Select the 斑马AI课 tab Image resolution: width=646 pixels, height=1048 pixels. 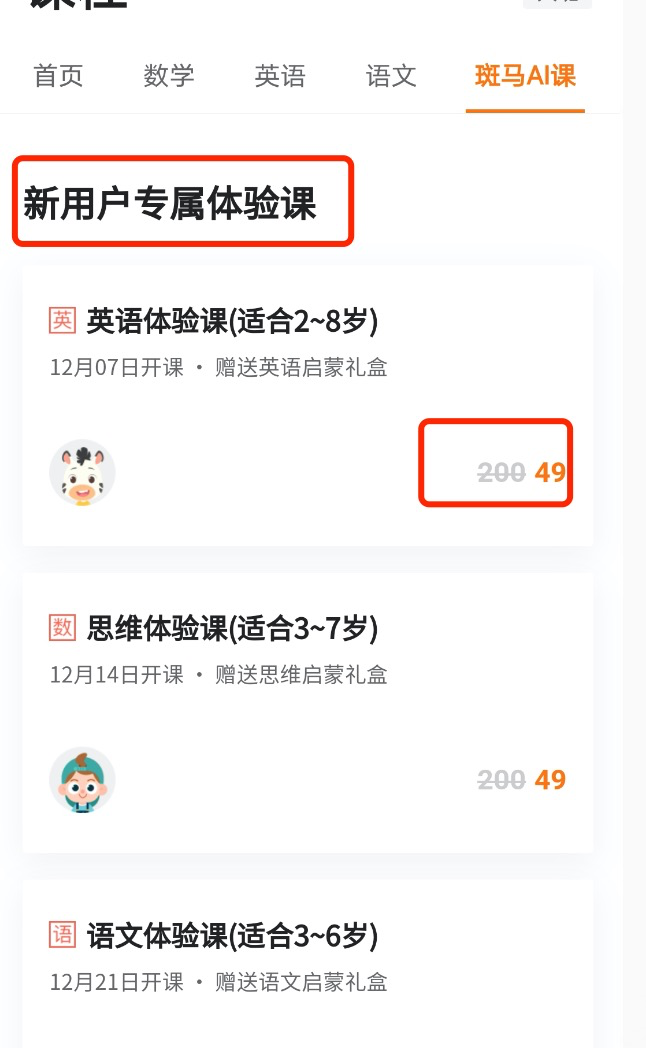point(525,76)
